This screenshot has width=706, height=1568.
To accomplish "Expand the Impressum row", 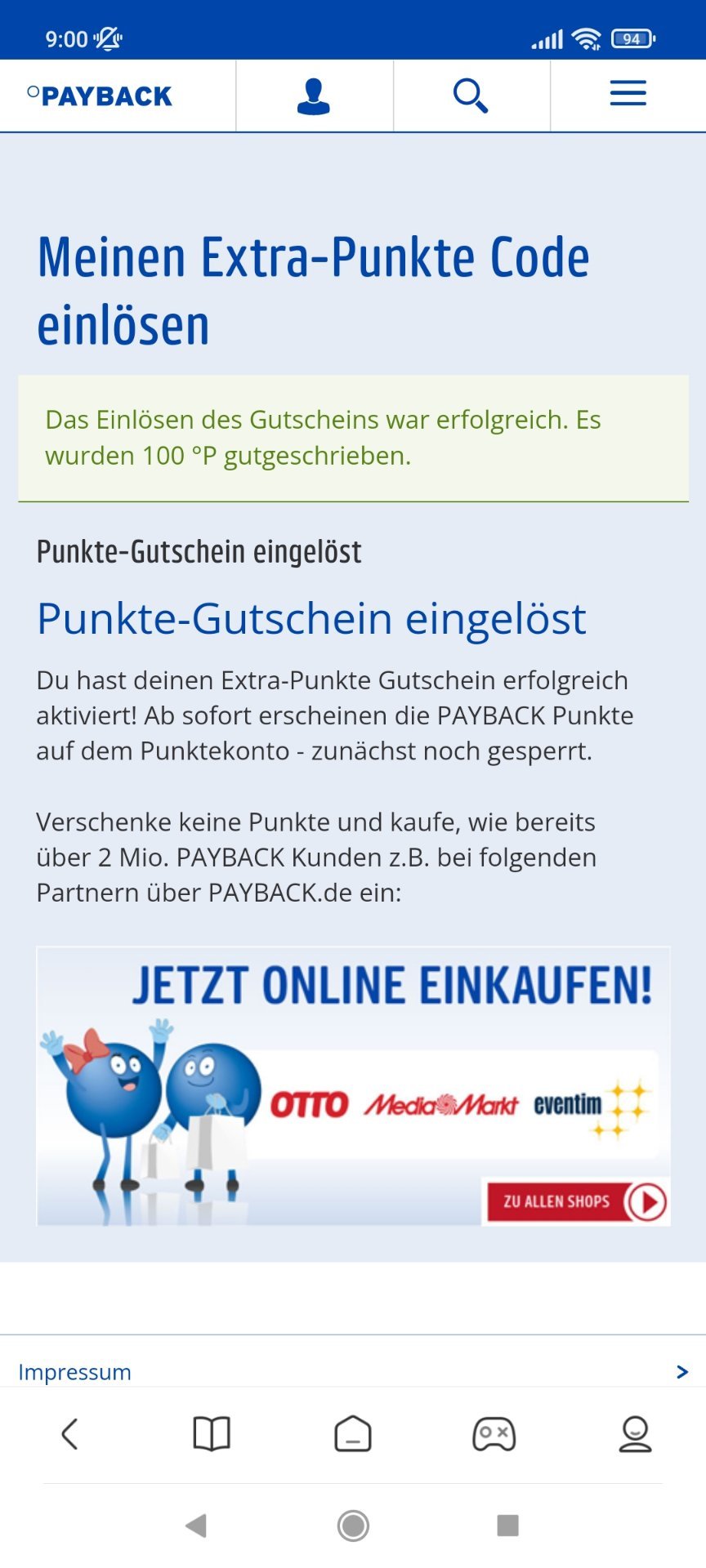I will click(x=353, y=1372).
